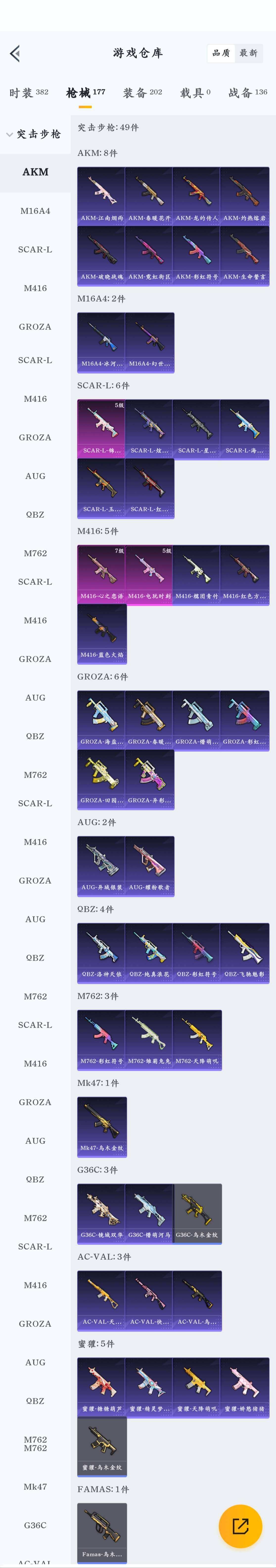Viewport: 276px width, 1568px height.
Task: Switch to the 战备 tab
Action: (247, 93)
